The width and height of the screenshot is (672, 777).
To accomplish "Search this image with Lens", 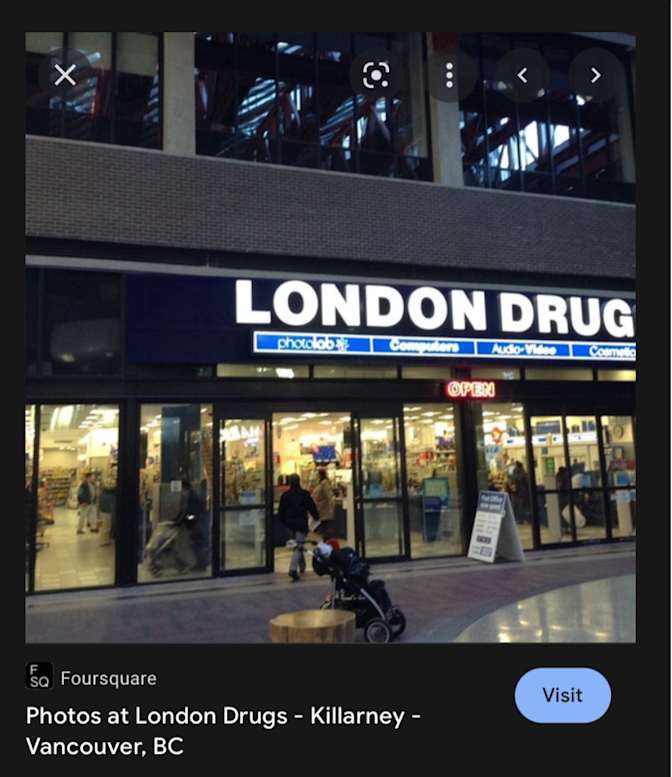I will click(376, 75).
